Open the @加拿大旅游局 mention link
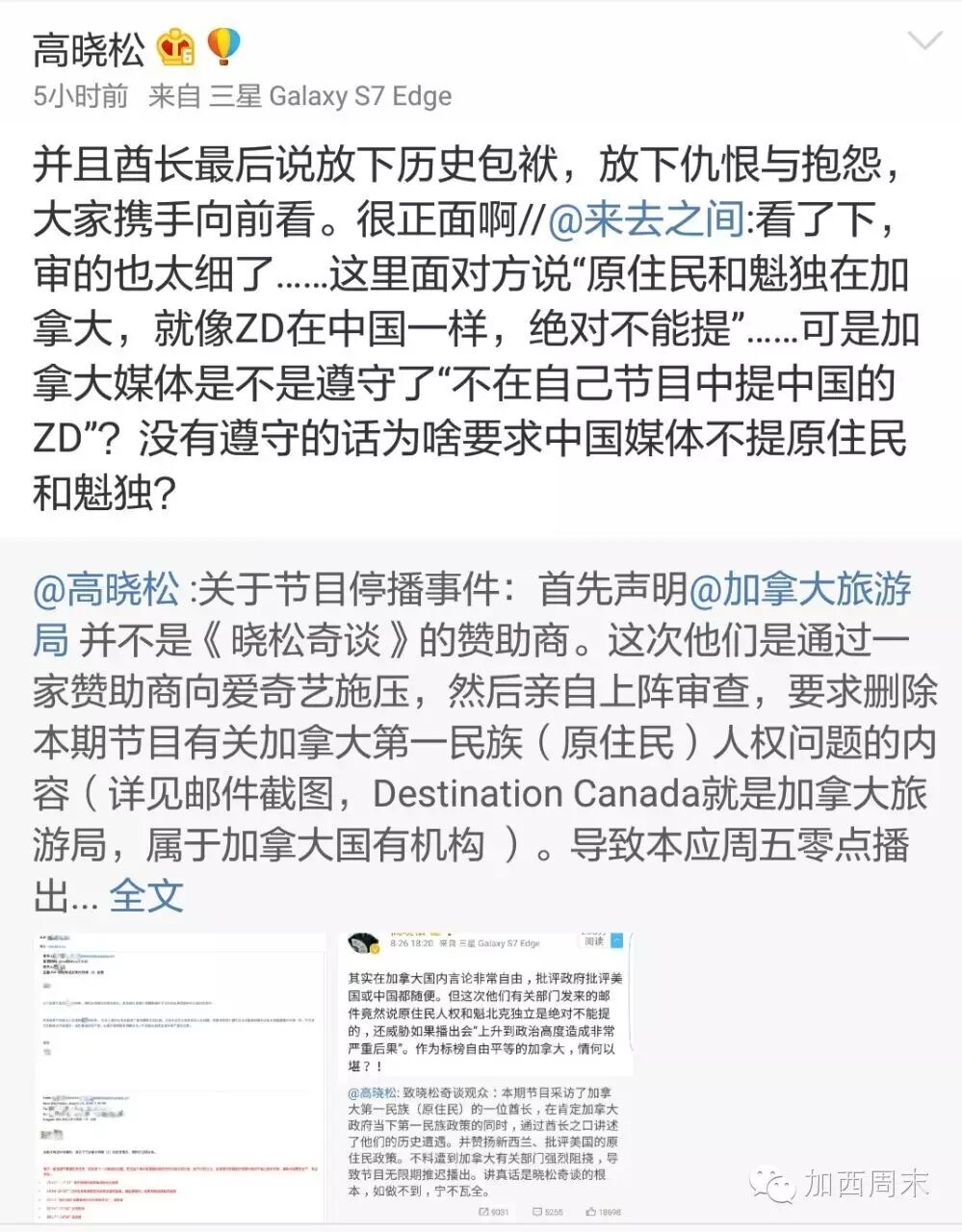962x1232 pixels. (x=472, y=614)
